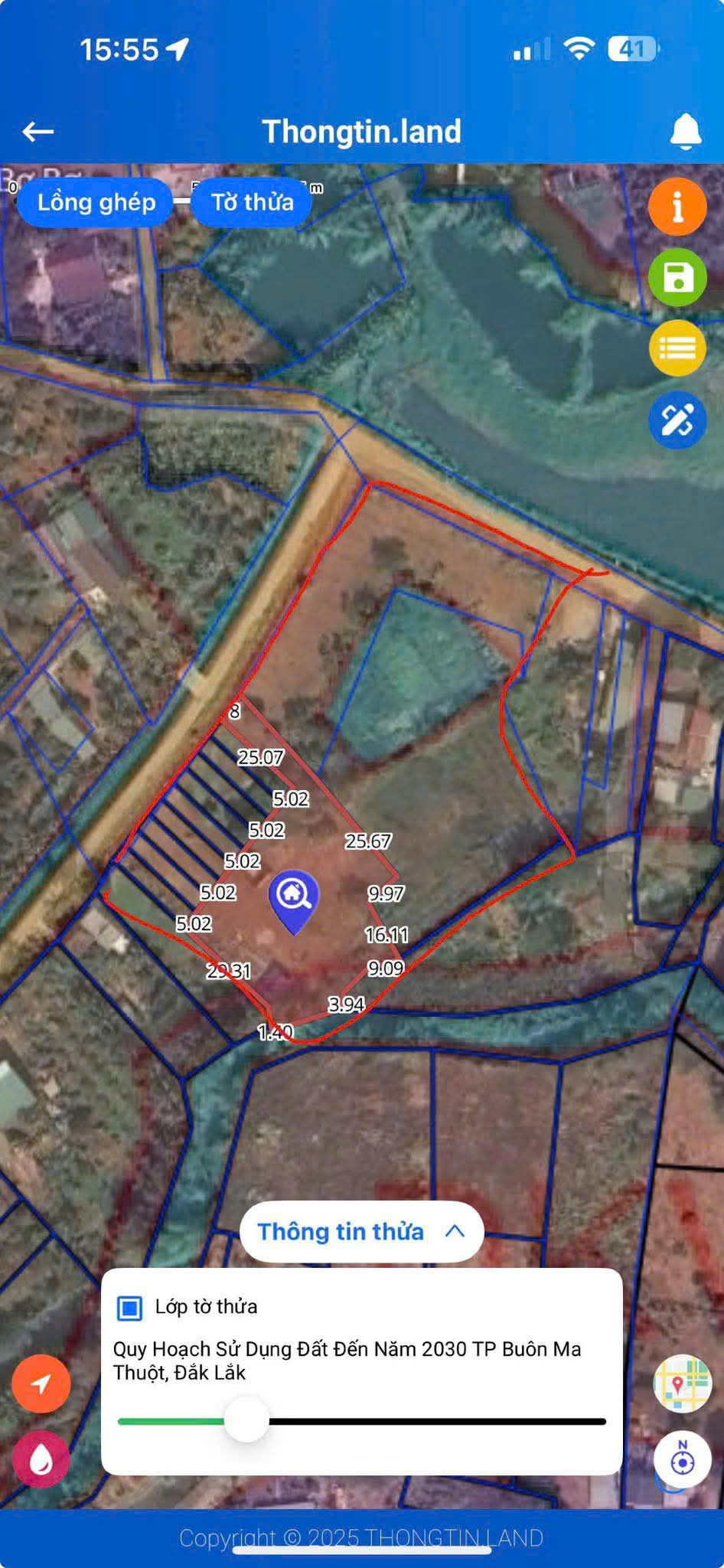This screenshot has width=724, height=1568.
Task: Tap the parcel search marker pin
Action: click(293, 900)
